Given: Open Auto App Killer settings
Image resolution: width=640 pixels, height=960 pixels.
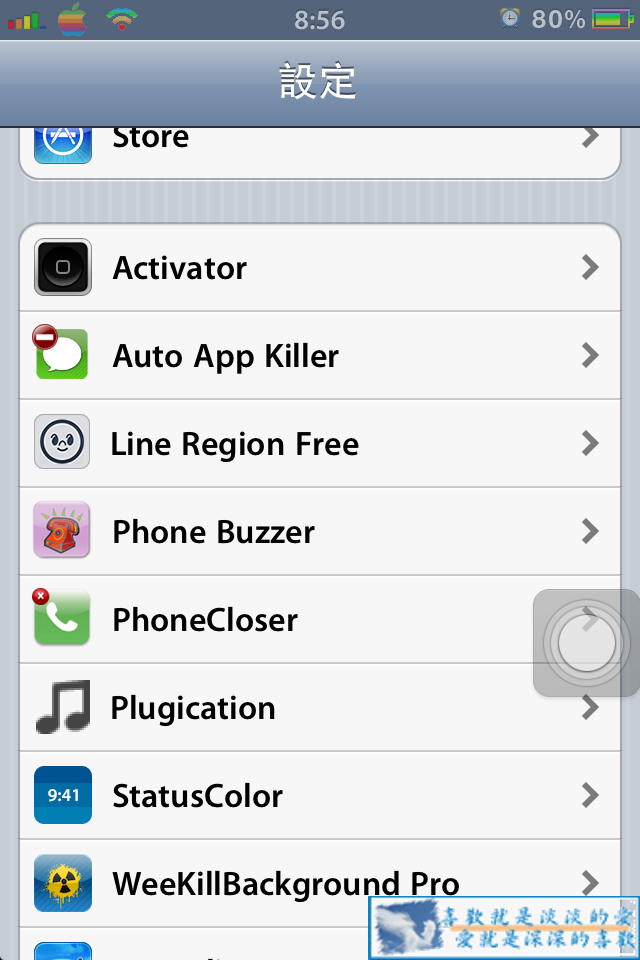Looking at the screenshot, I should pos(320,355).
